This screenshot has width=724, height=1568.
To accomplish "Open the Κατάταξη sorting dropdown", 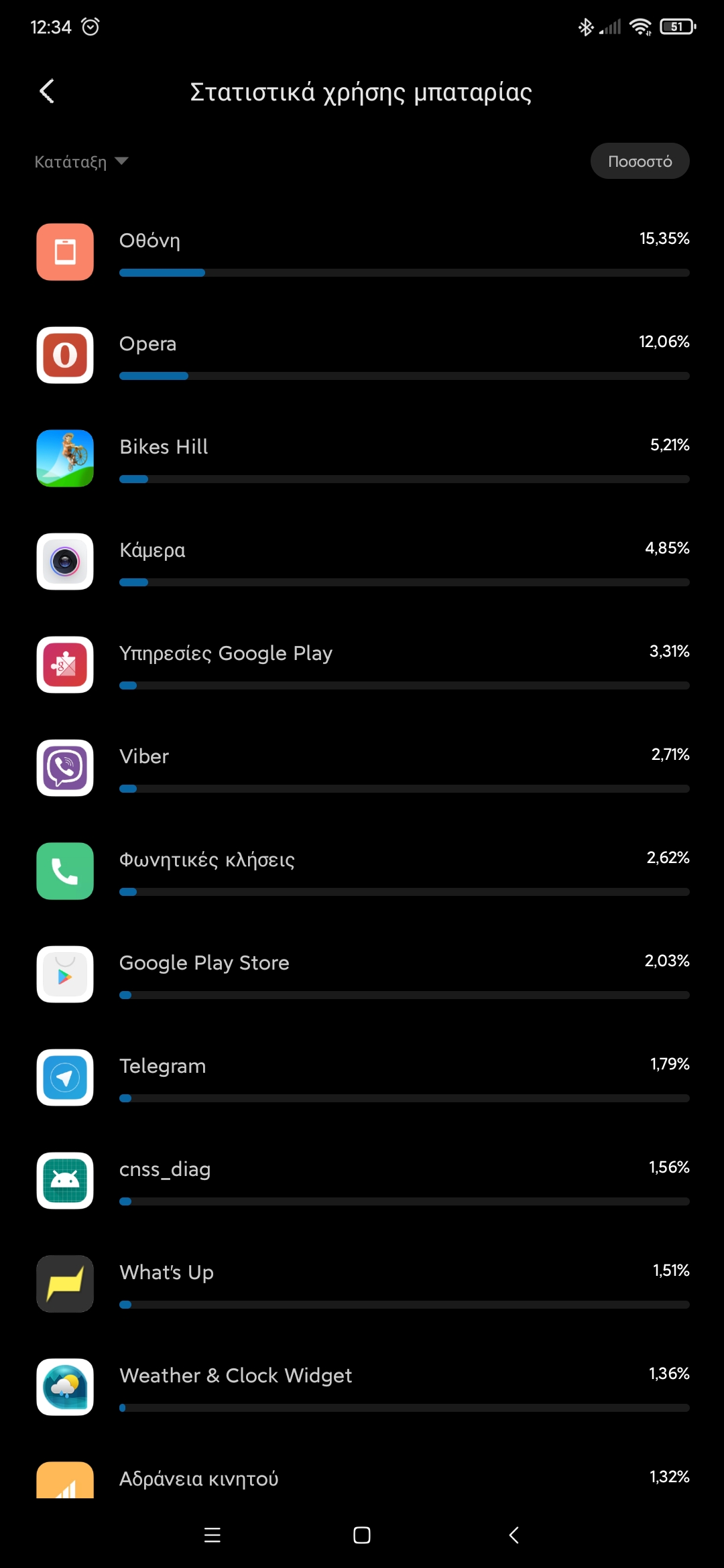I will pyautogui.click(x=81, y=161).
